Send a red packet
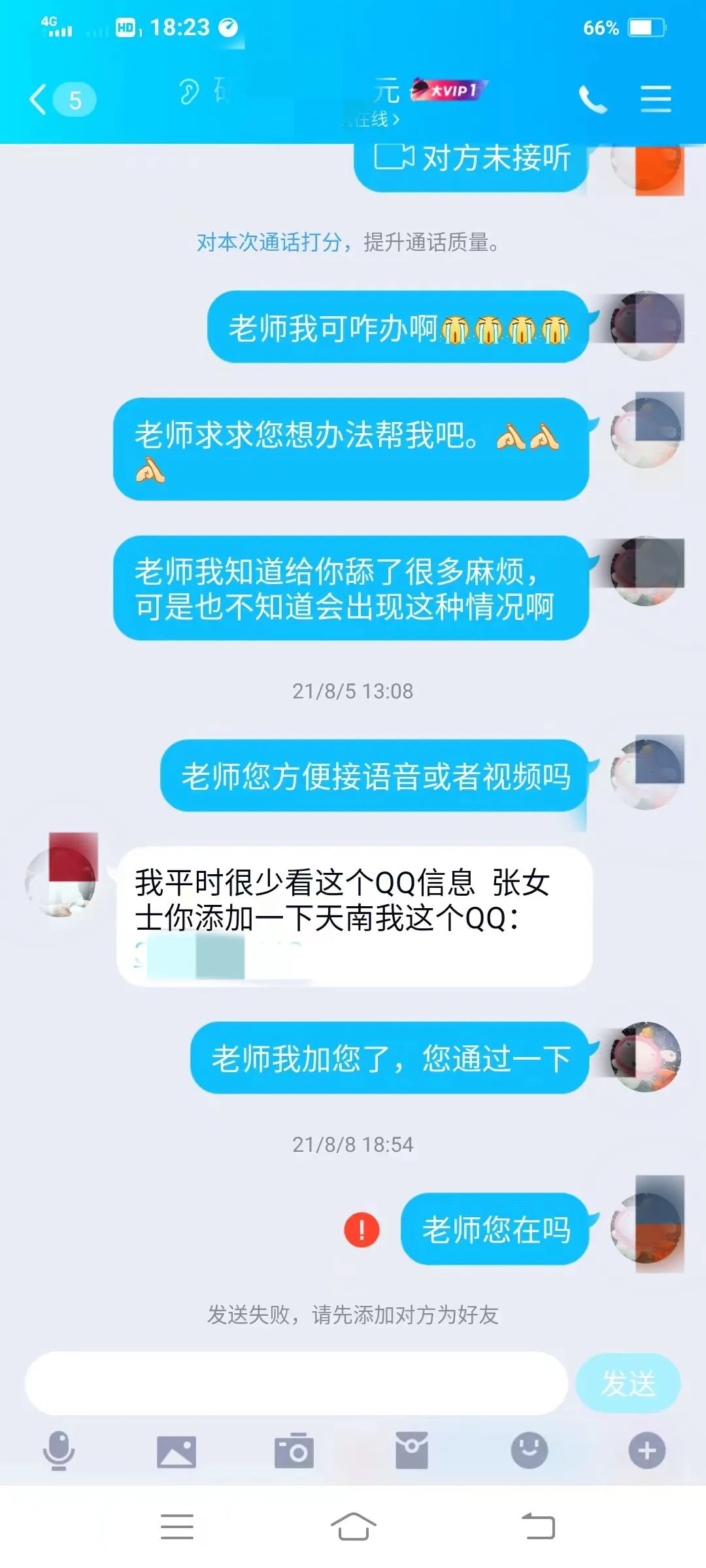 pos(412,1450)
